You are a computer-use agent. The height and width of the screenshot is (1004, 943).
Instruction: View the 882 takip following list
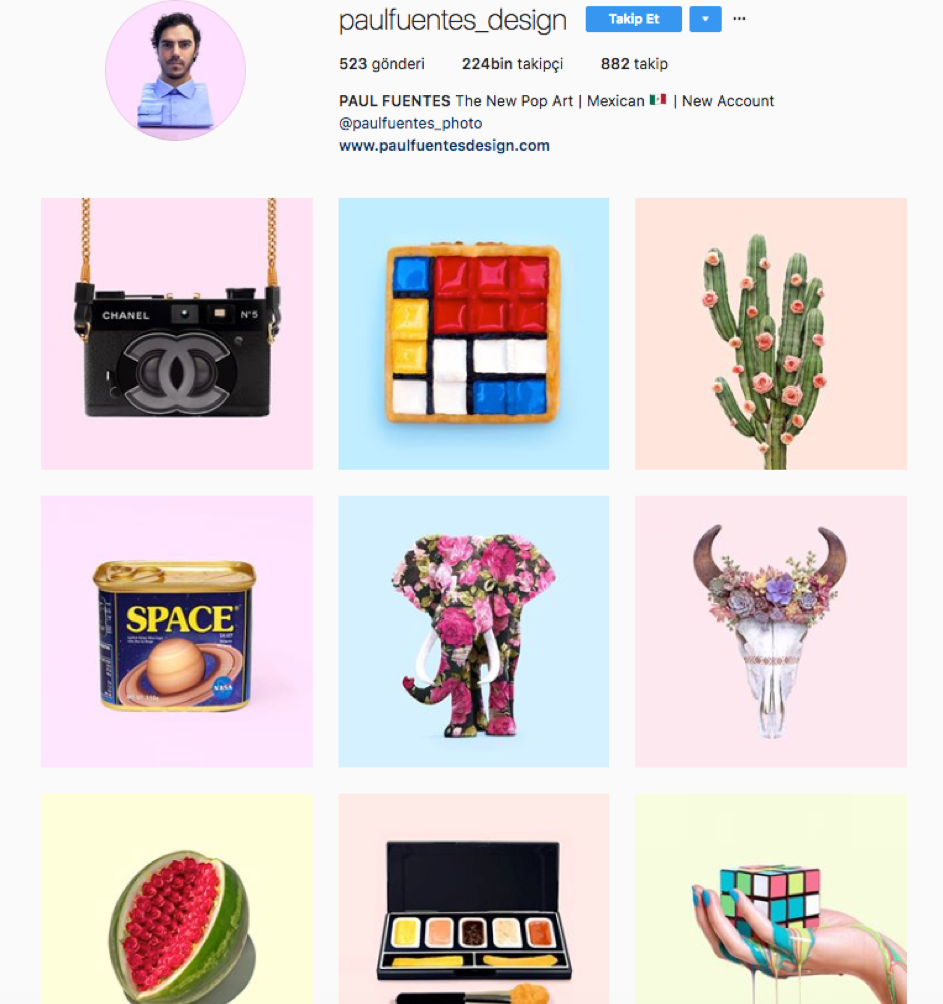[x=634, y=64]
